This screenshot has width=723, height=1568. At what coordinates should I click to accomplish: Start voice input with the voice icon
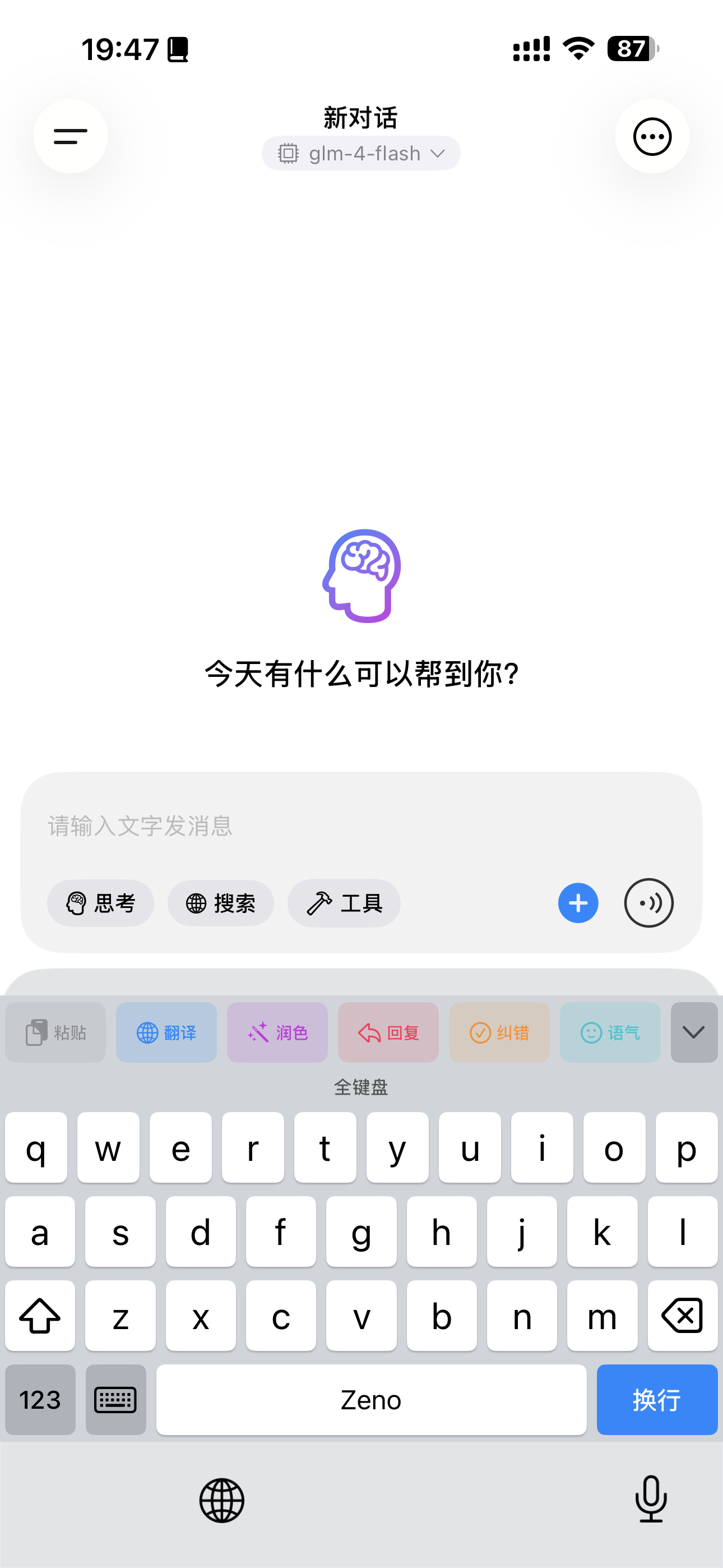click(648, 903)
